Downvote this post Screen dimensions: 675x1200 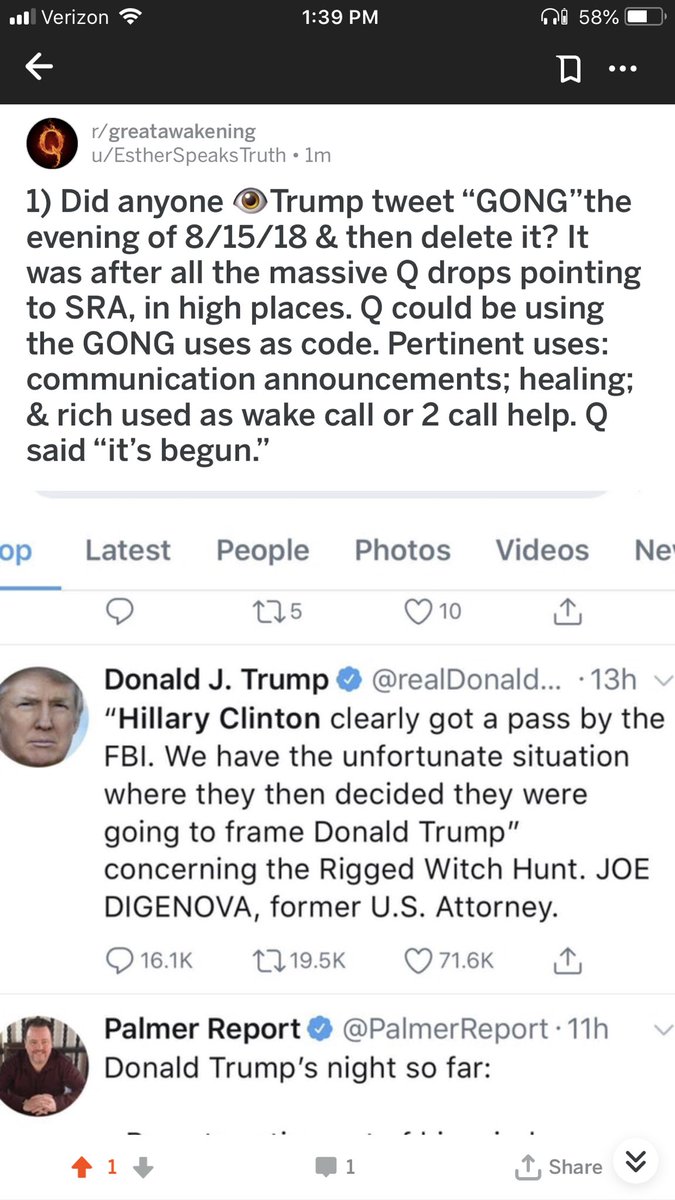click(x=143, y=1166)
